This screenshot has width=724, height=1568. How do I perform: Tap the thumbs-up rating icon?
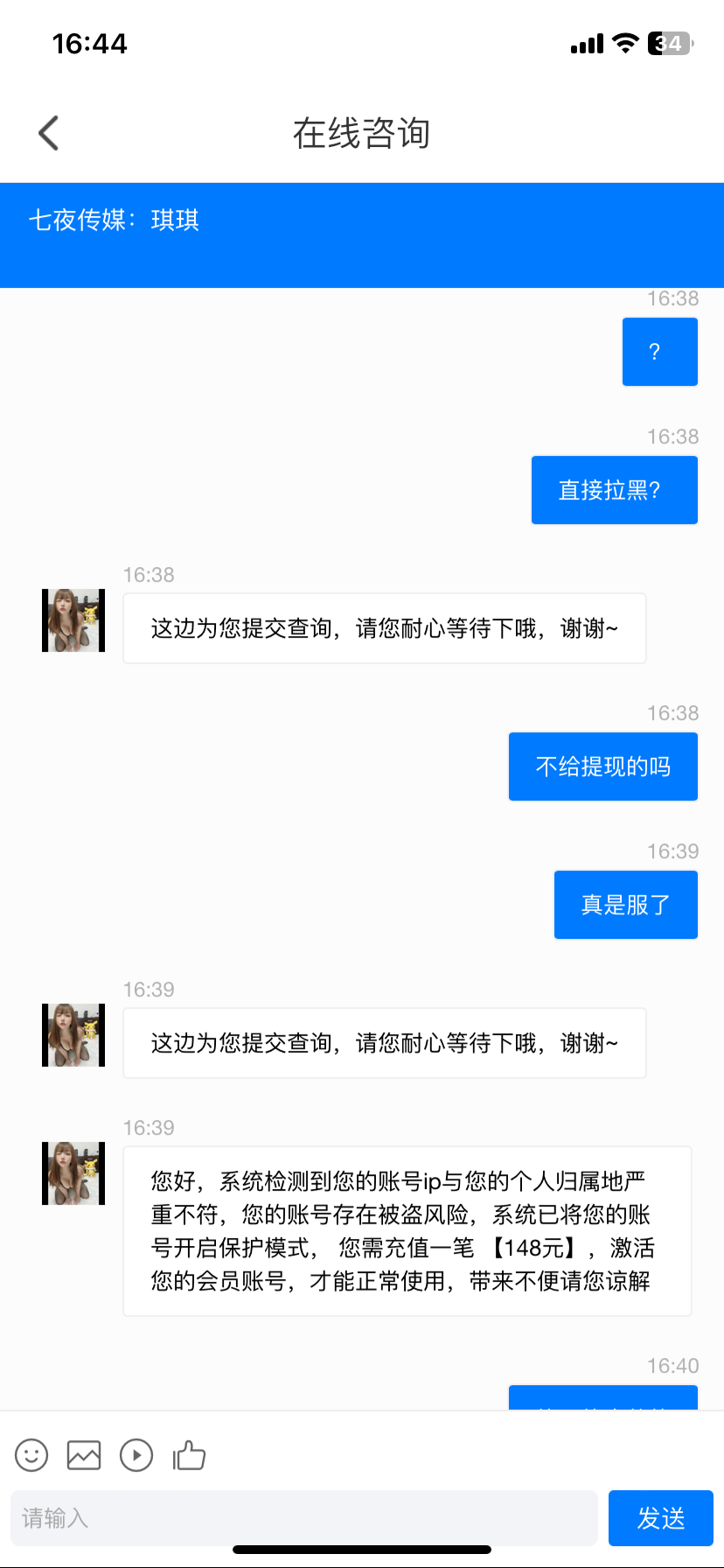click(x=189, y=1455)
